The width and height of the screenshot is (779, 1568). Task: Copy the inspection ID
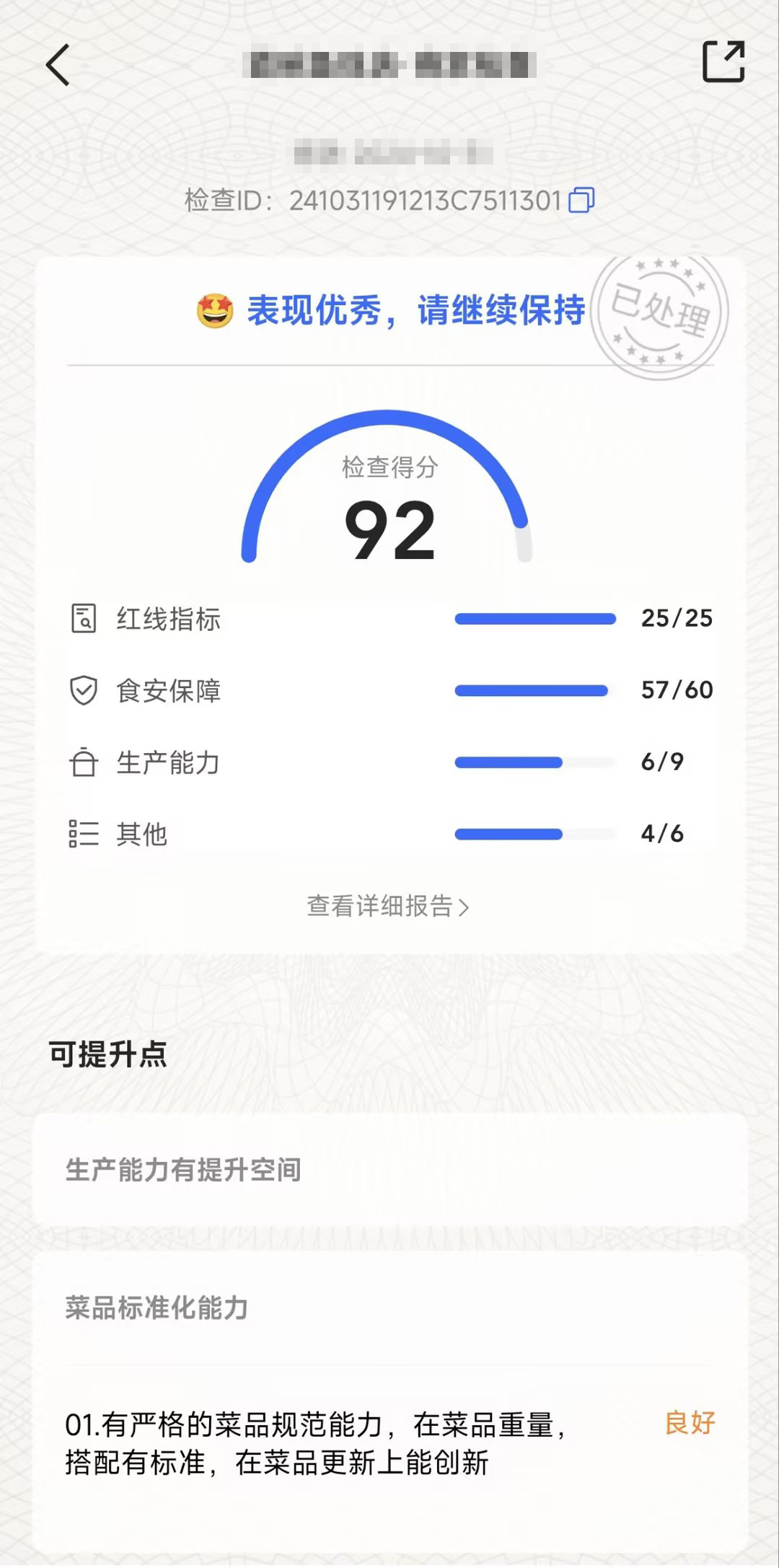[x=581, y=201]
